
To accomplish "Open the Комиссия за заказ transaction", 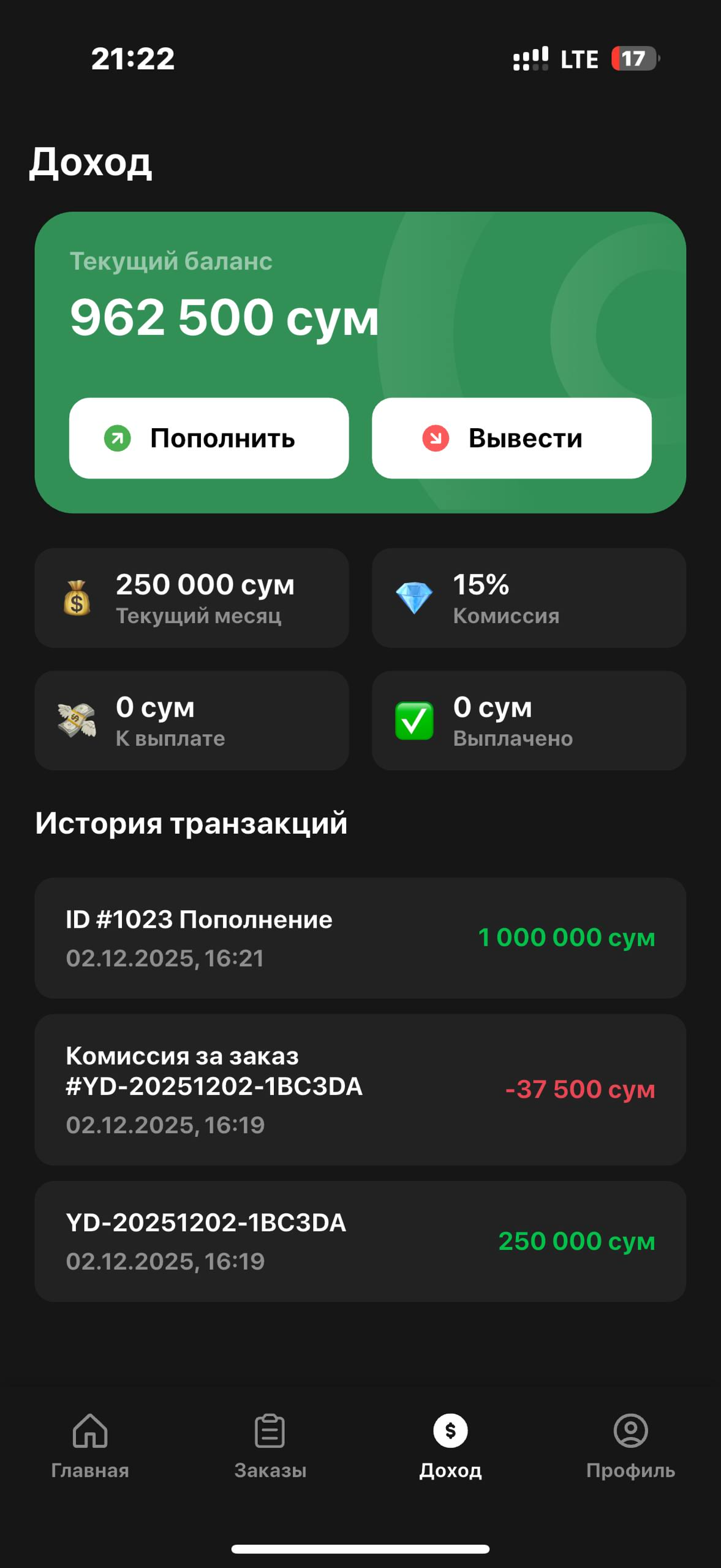I will pyautogui.click(x=360, y=1089).
